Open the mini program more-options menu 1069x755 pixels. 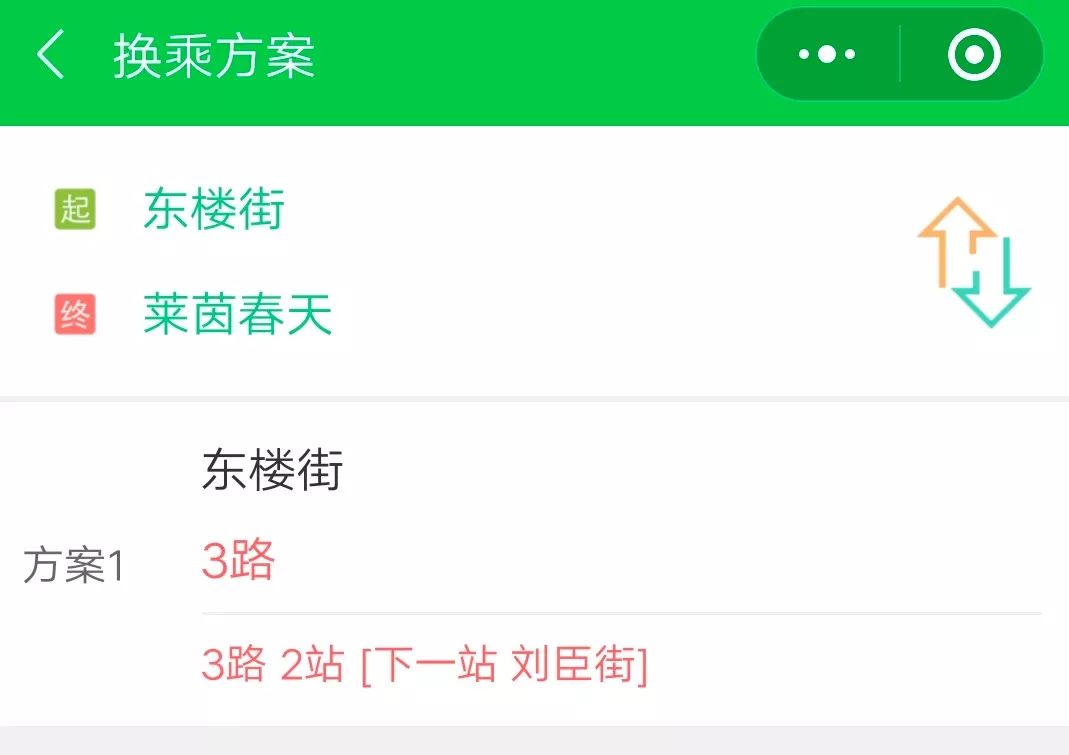827,55
